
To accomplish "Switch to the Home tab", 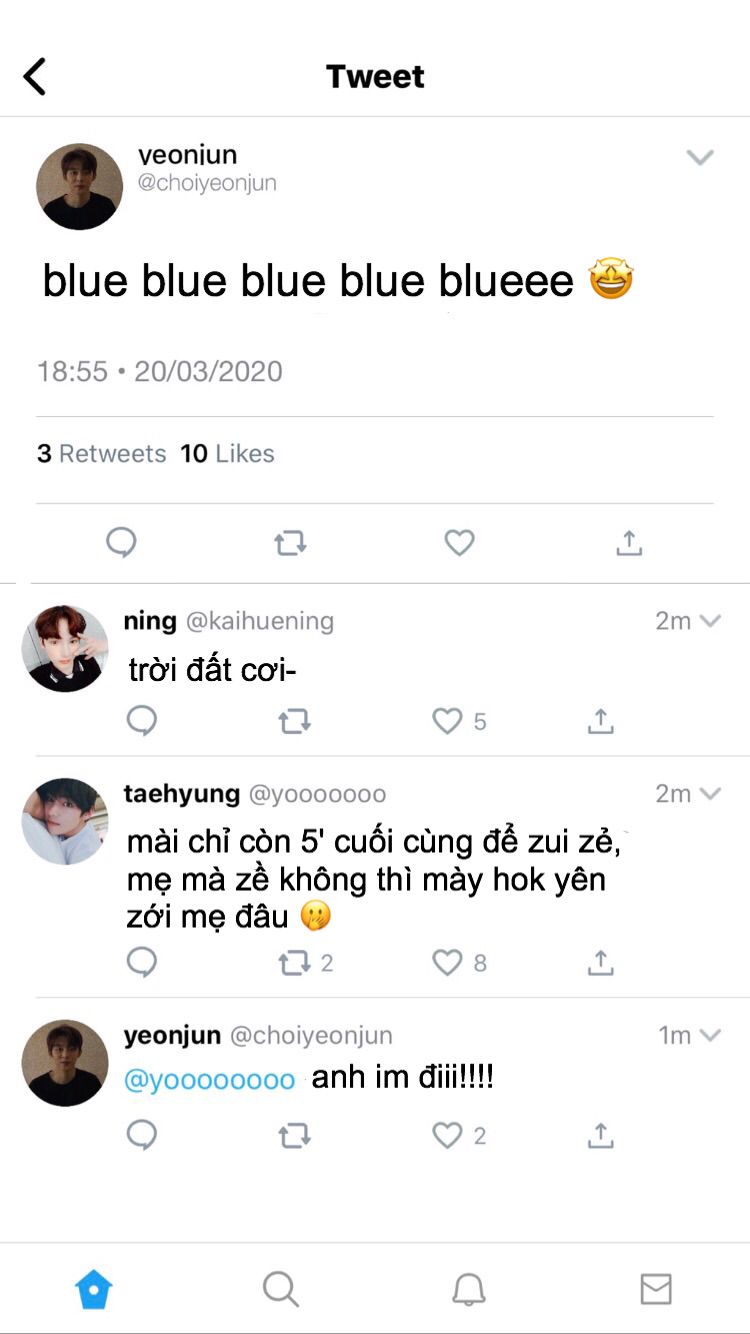I will point(94,1289).
